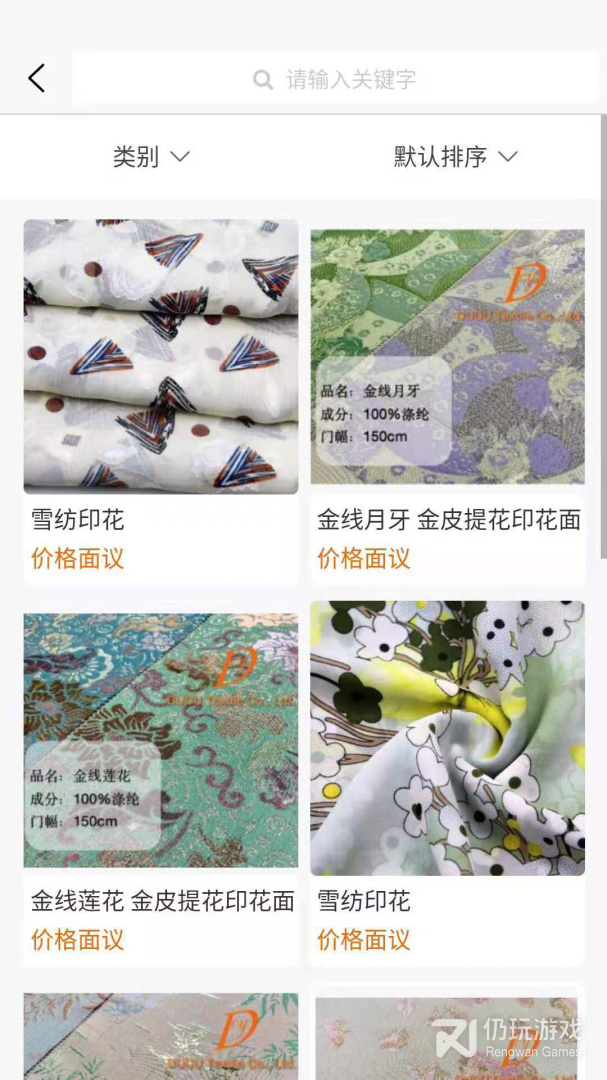Open the 默认排序 sort dropdown
Viewport: 607px width, 1080px height.
coord(455,157)
